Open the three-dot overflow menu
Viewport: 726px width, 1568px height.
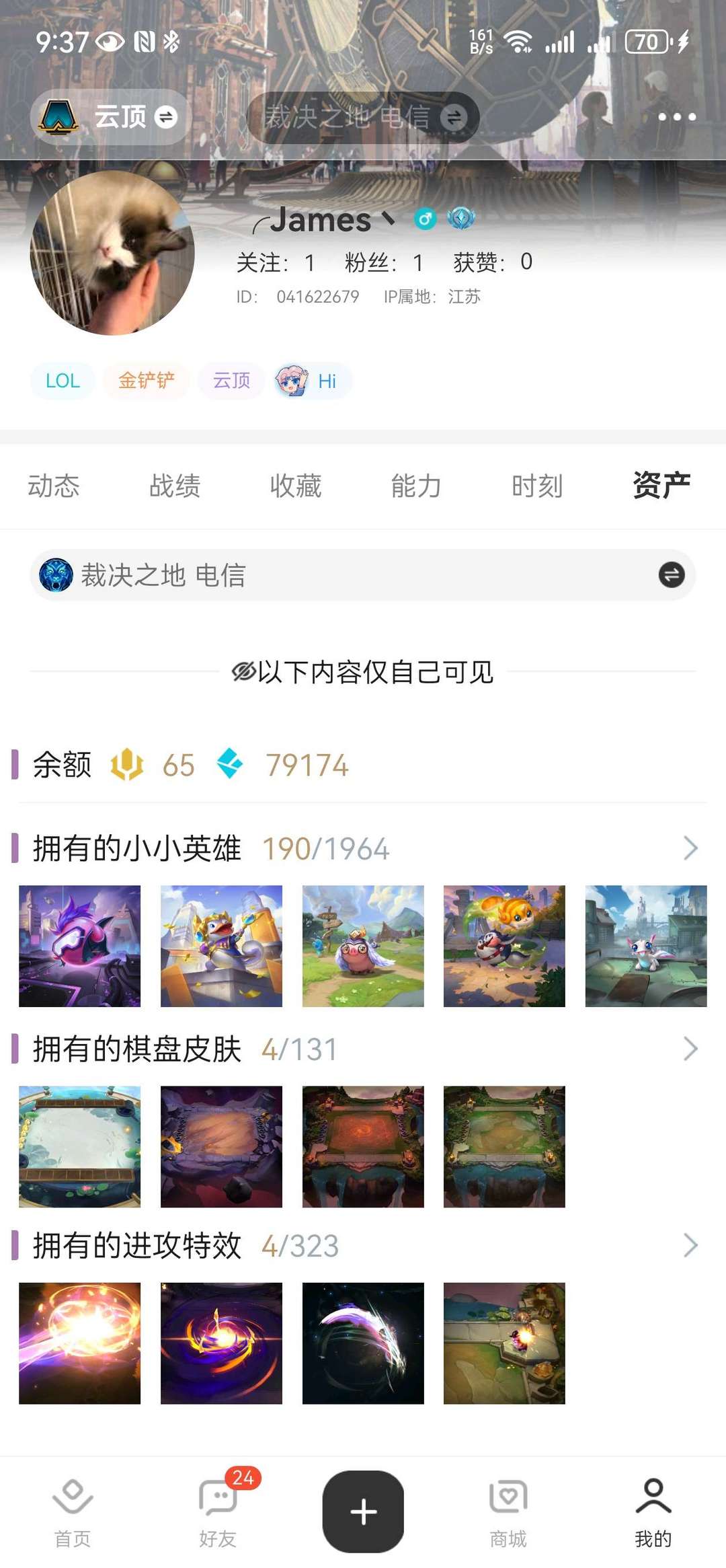(676, 117)
